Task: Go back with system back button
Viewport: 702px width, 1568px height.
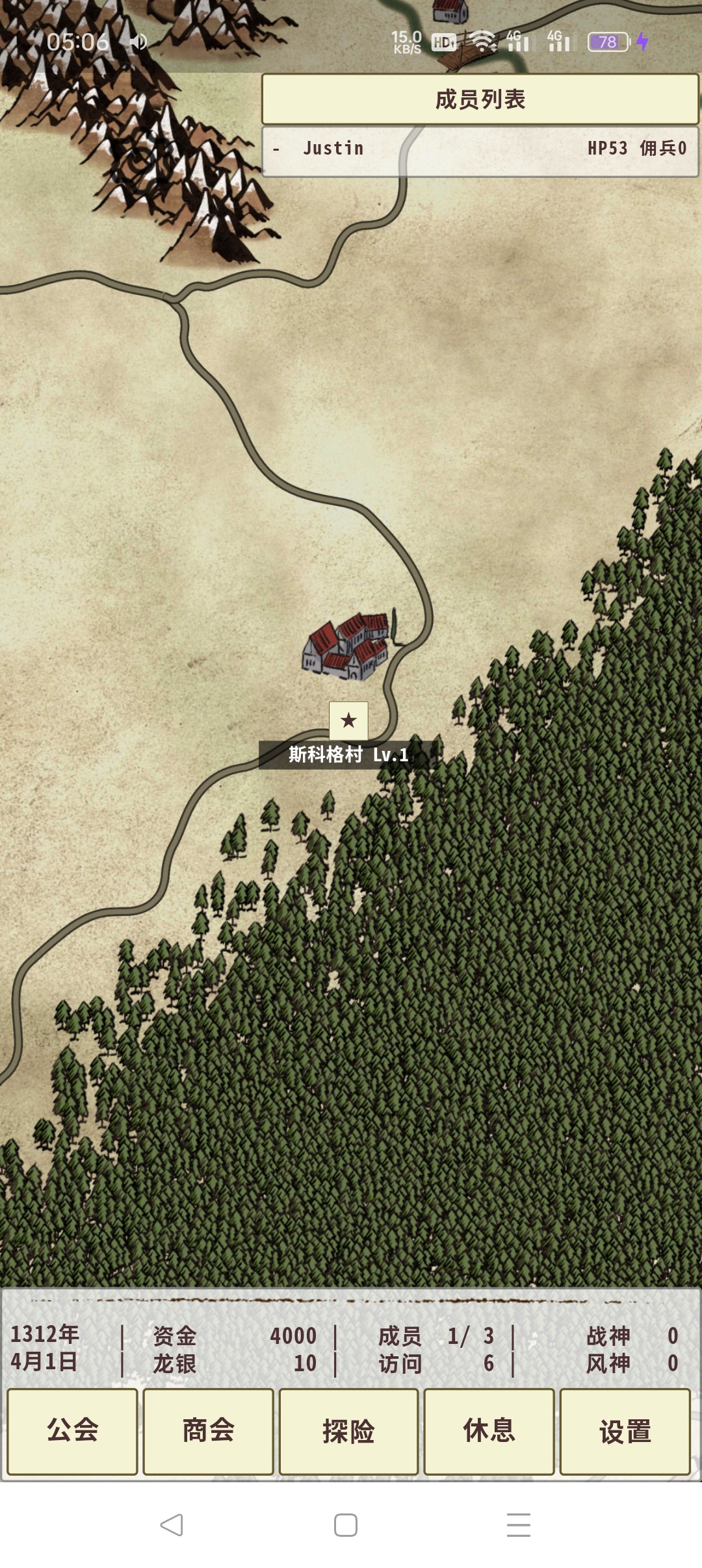Action: click(172, 1524)
